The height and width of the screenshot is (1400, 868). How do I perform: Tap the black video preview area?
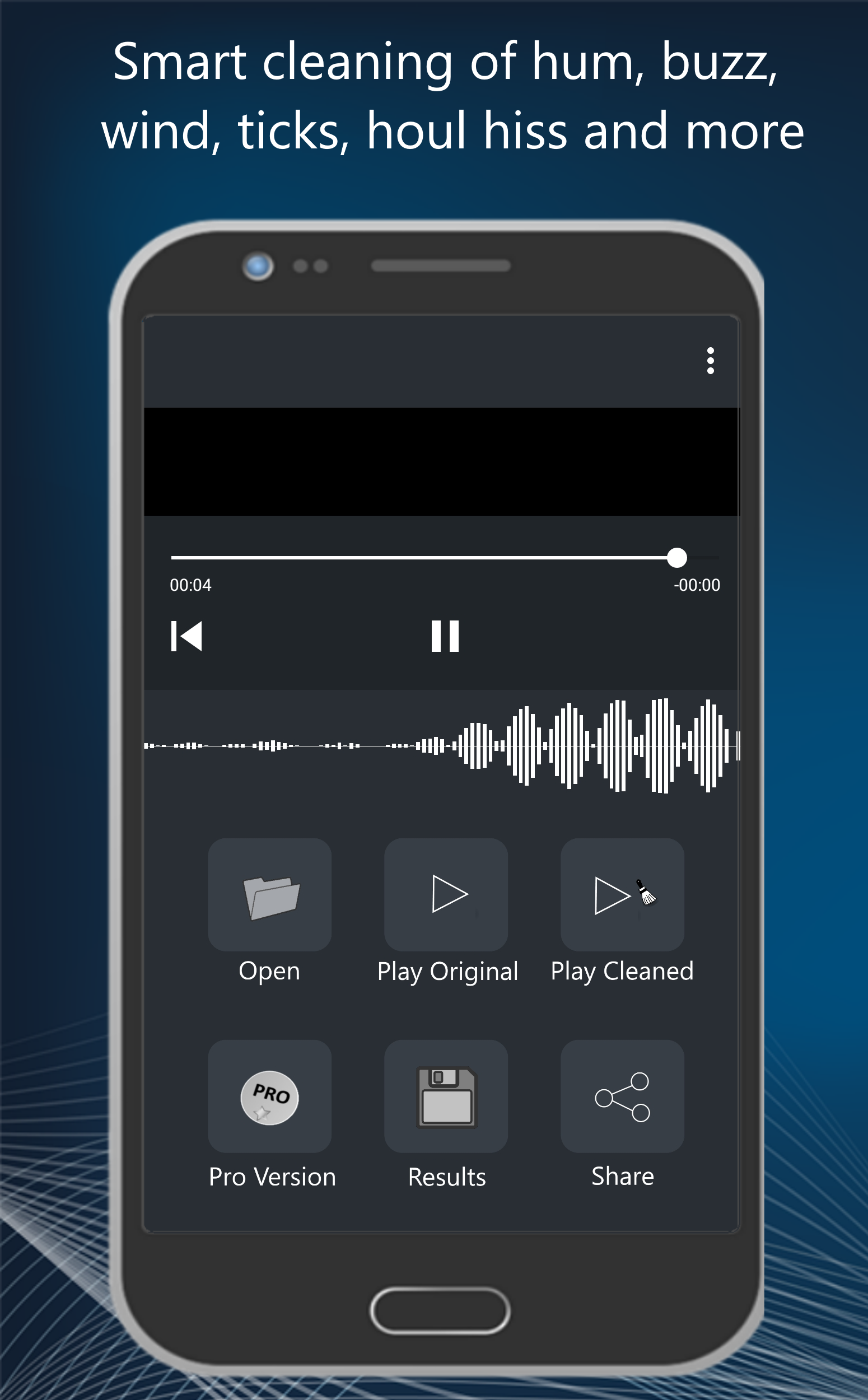tap(442, 459)
